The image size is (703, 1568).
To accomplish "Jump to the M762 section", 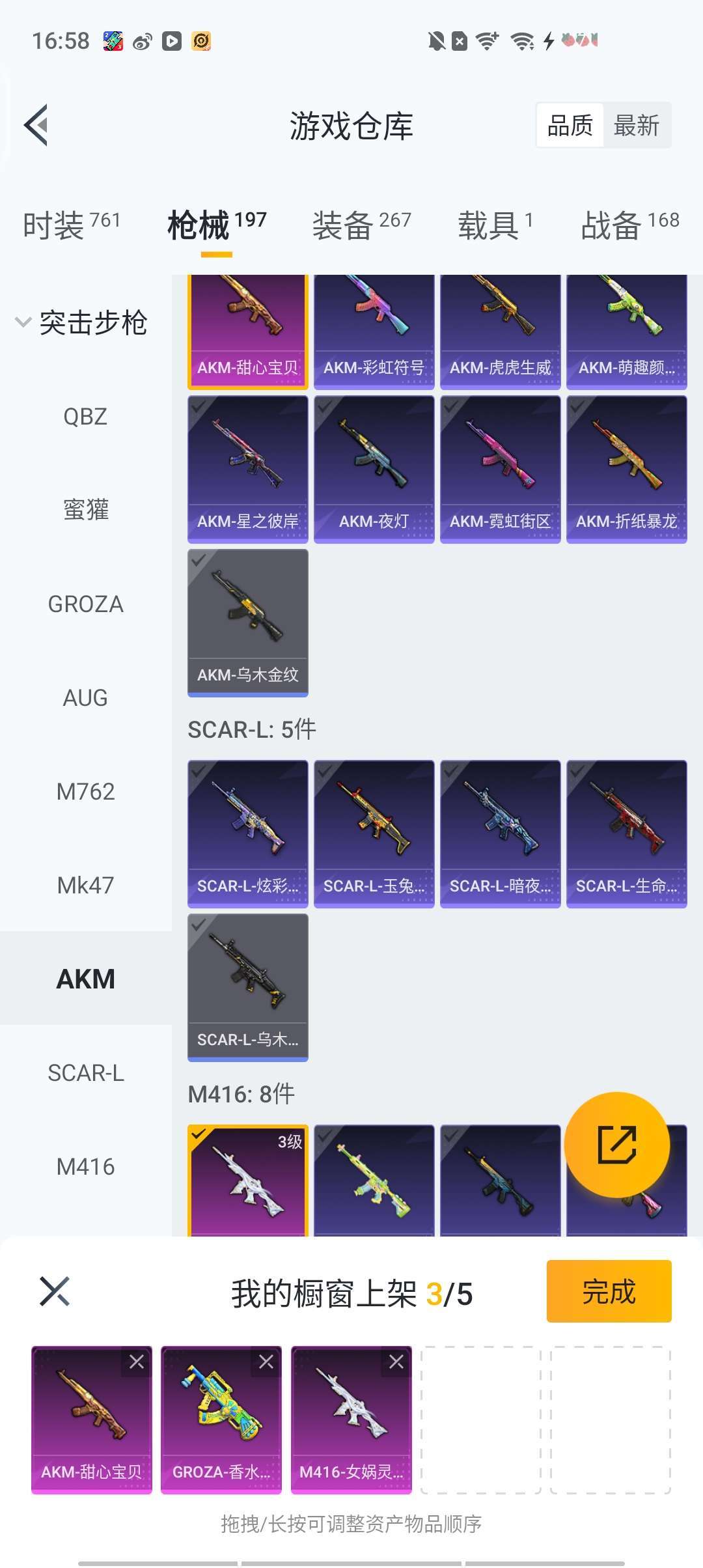I will (85, 792).
